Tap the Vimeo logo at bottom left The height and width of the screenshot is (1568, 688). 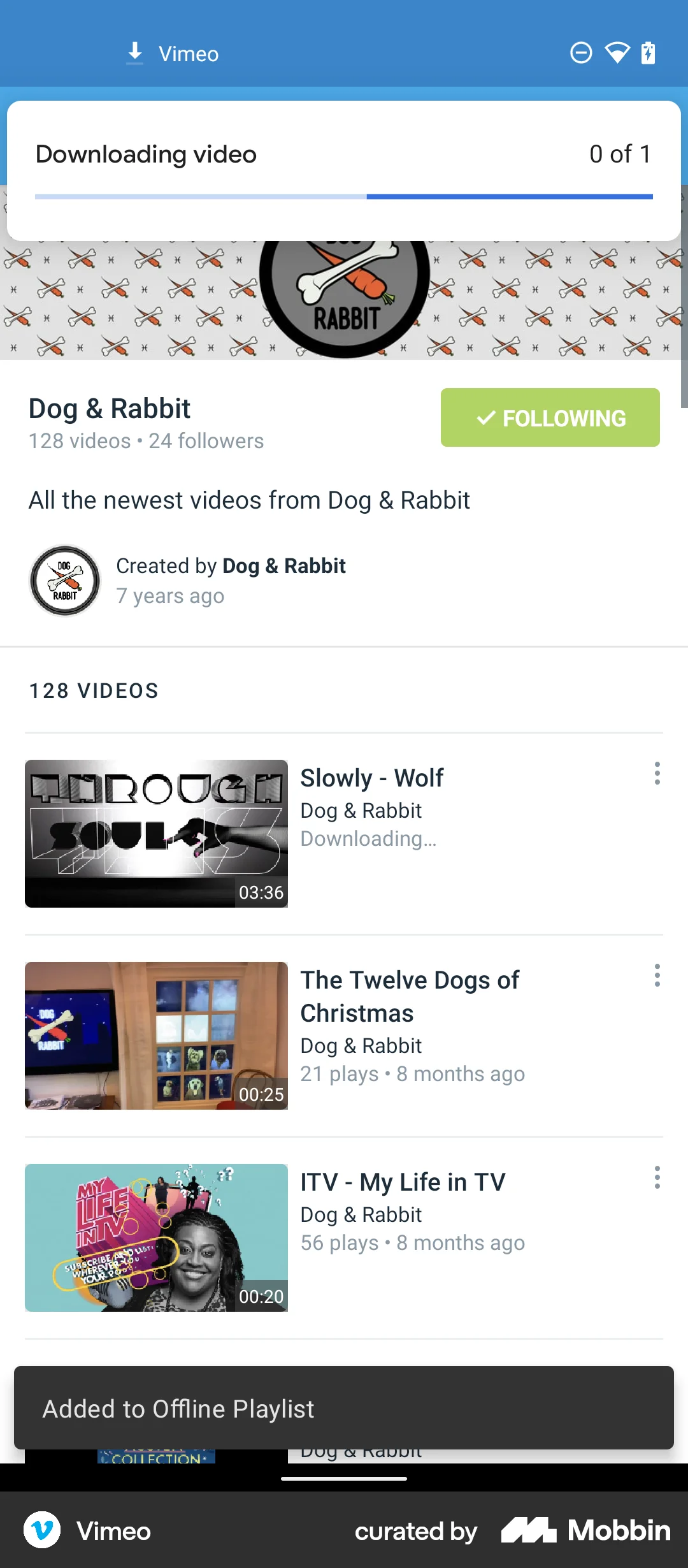coord(42,1531)
